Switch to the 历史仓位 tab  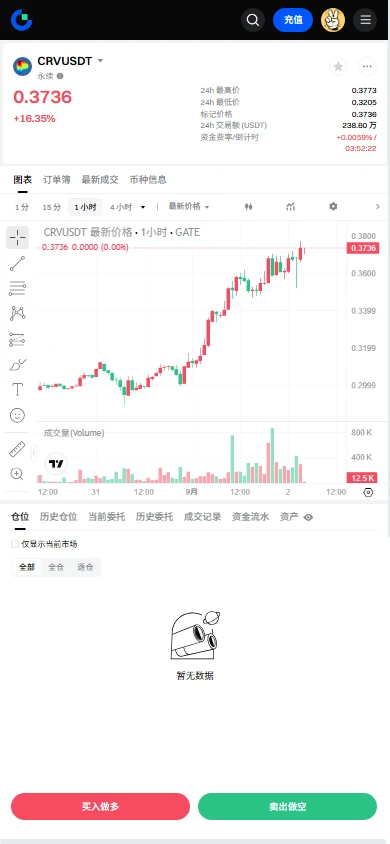[58, 517]
